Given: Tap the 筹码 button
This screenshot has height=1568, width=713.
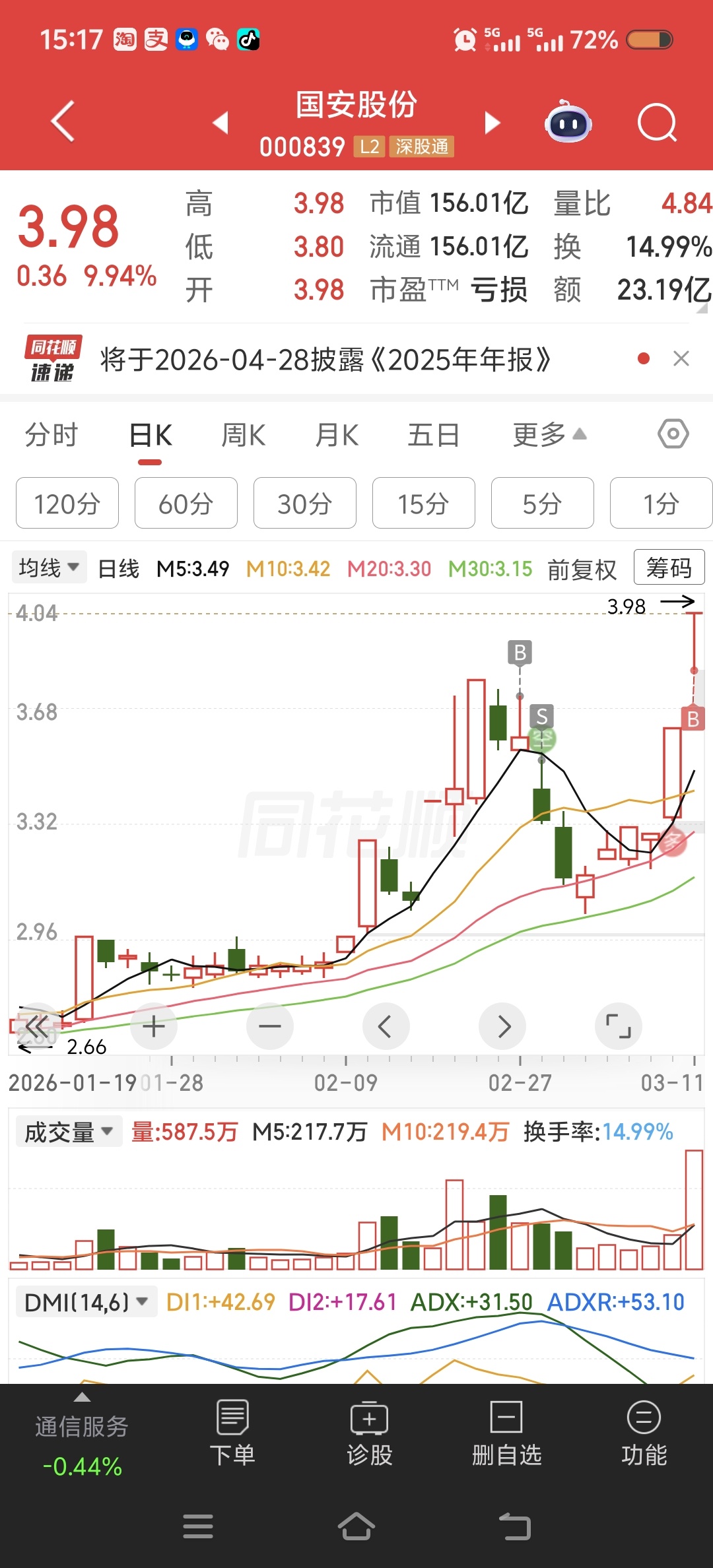Looking at the screenshot, I should pos(669,568).
